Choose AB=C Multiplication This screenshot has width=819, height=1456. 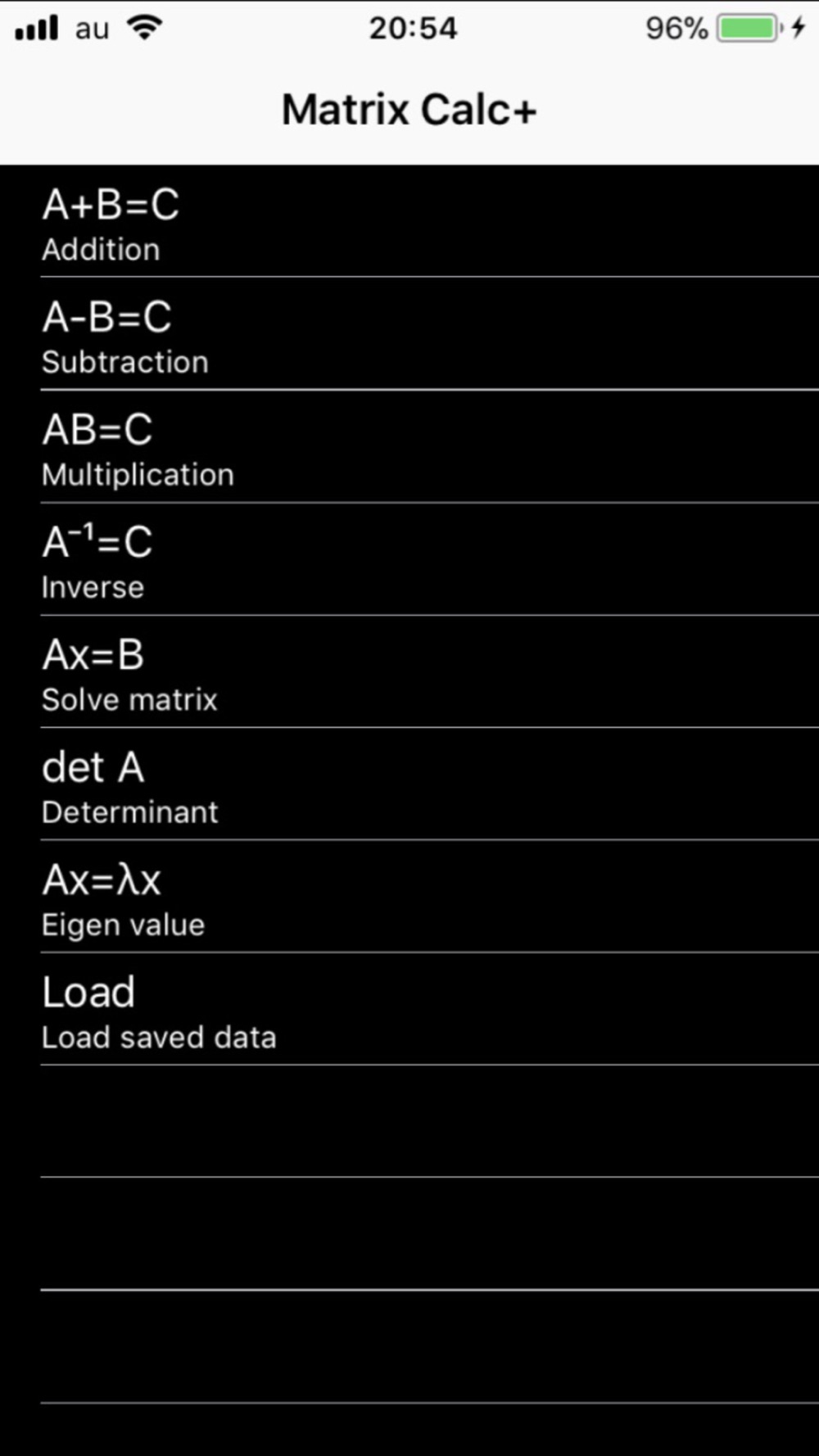click(x=409, y=446)
